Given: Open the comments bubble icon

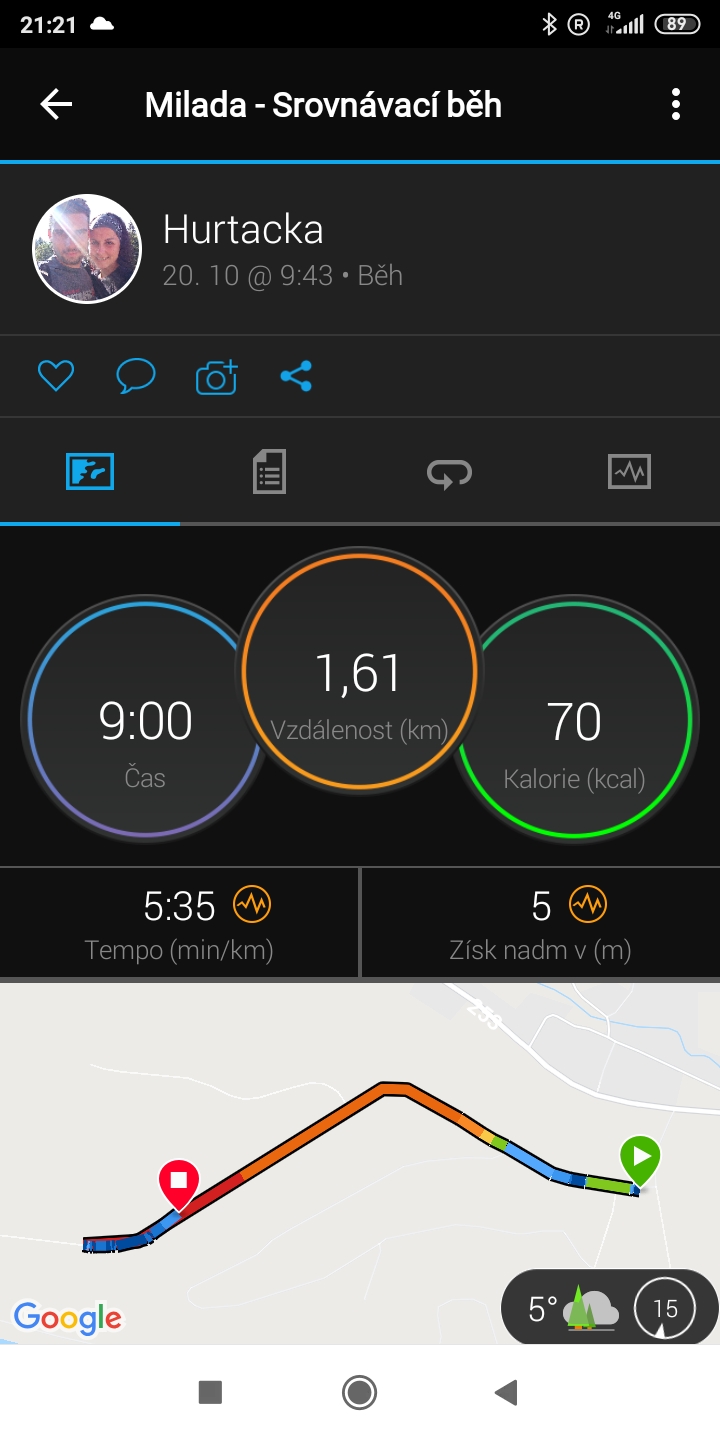Looking at the screenshot, I should pos(136,376).
